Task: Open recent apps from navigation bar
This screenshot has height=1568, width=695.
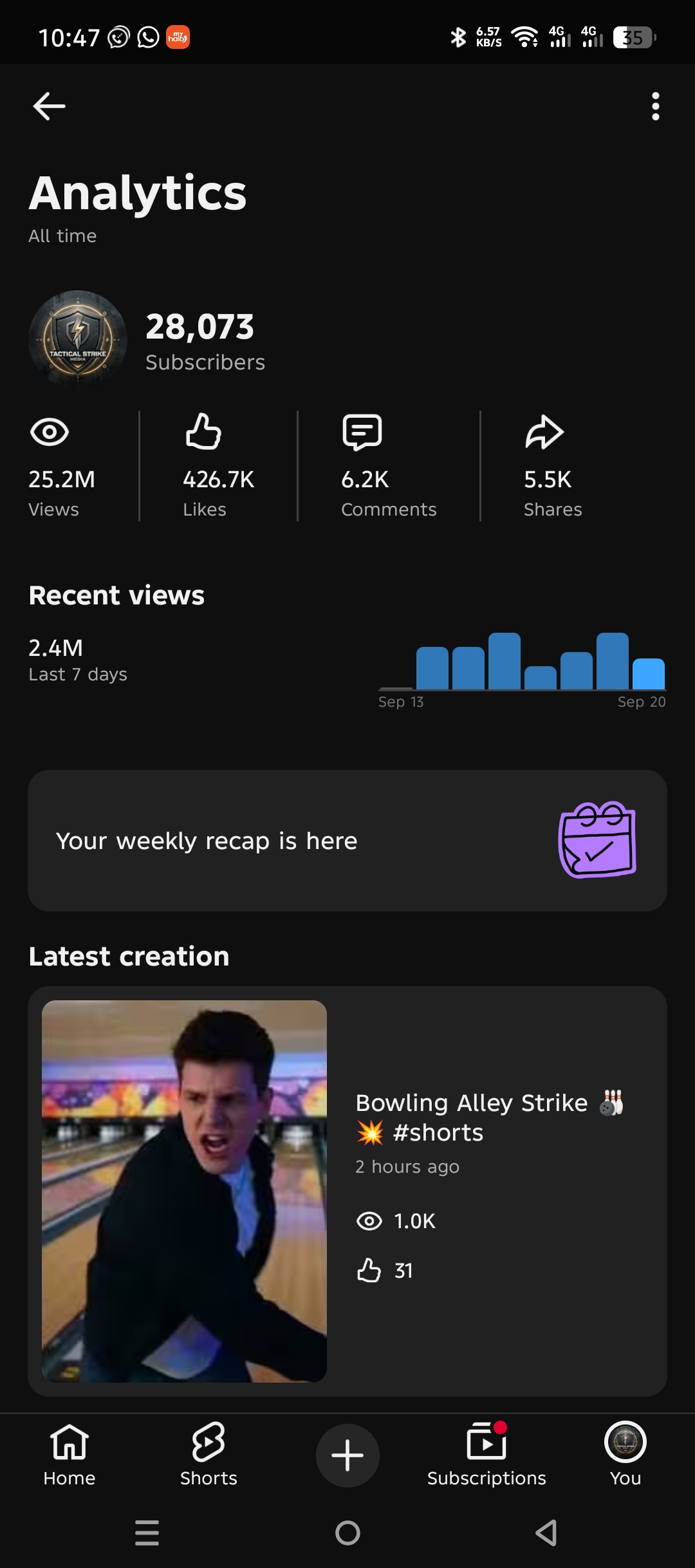Action: click(x=147, y=1533)
